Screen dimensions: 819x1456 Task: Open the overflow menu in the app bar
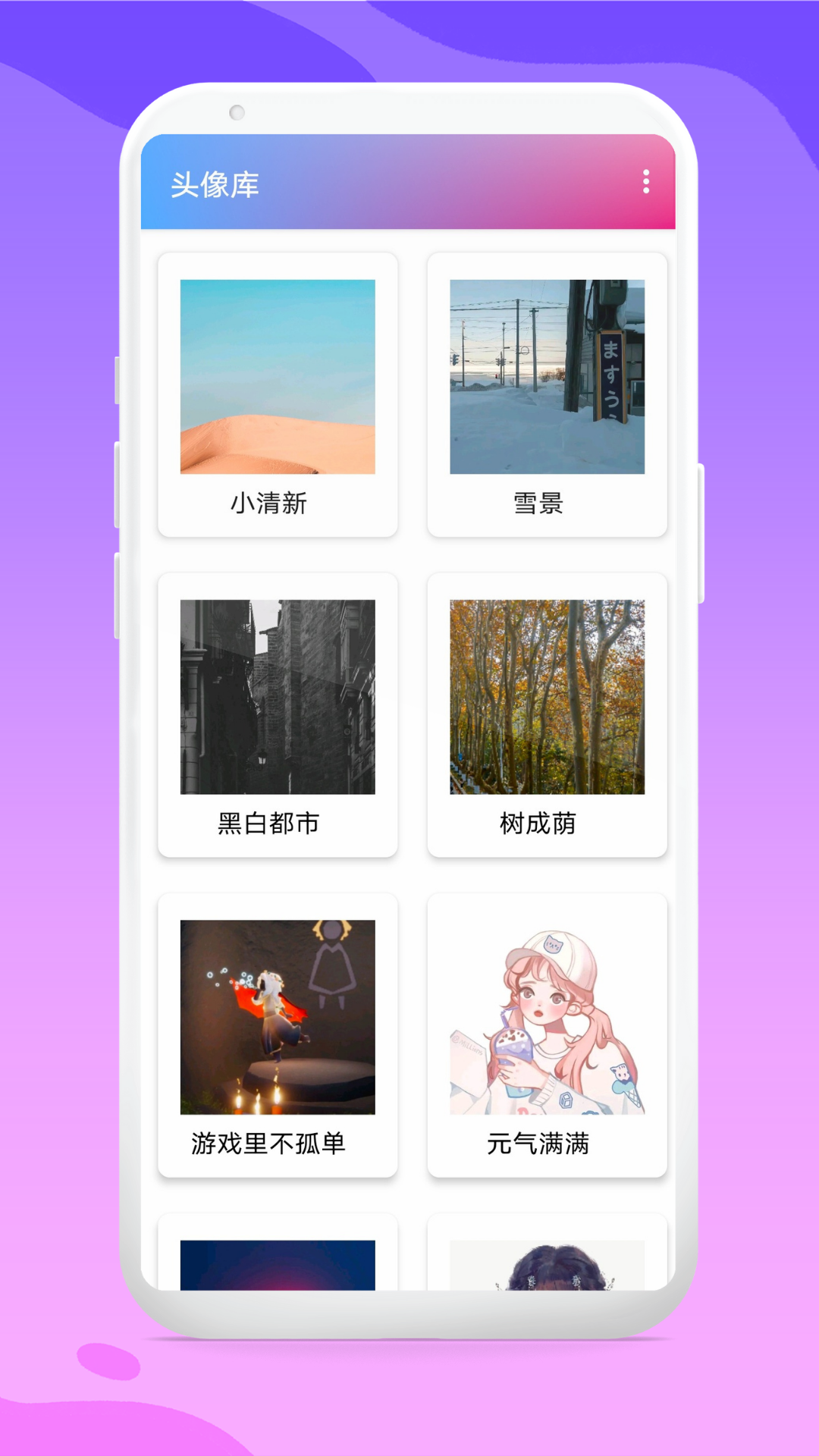[647, 180]
